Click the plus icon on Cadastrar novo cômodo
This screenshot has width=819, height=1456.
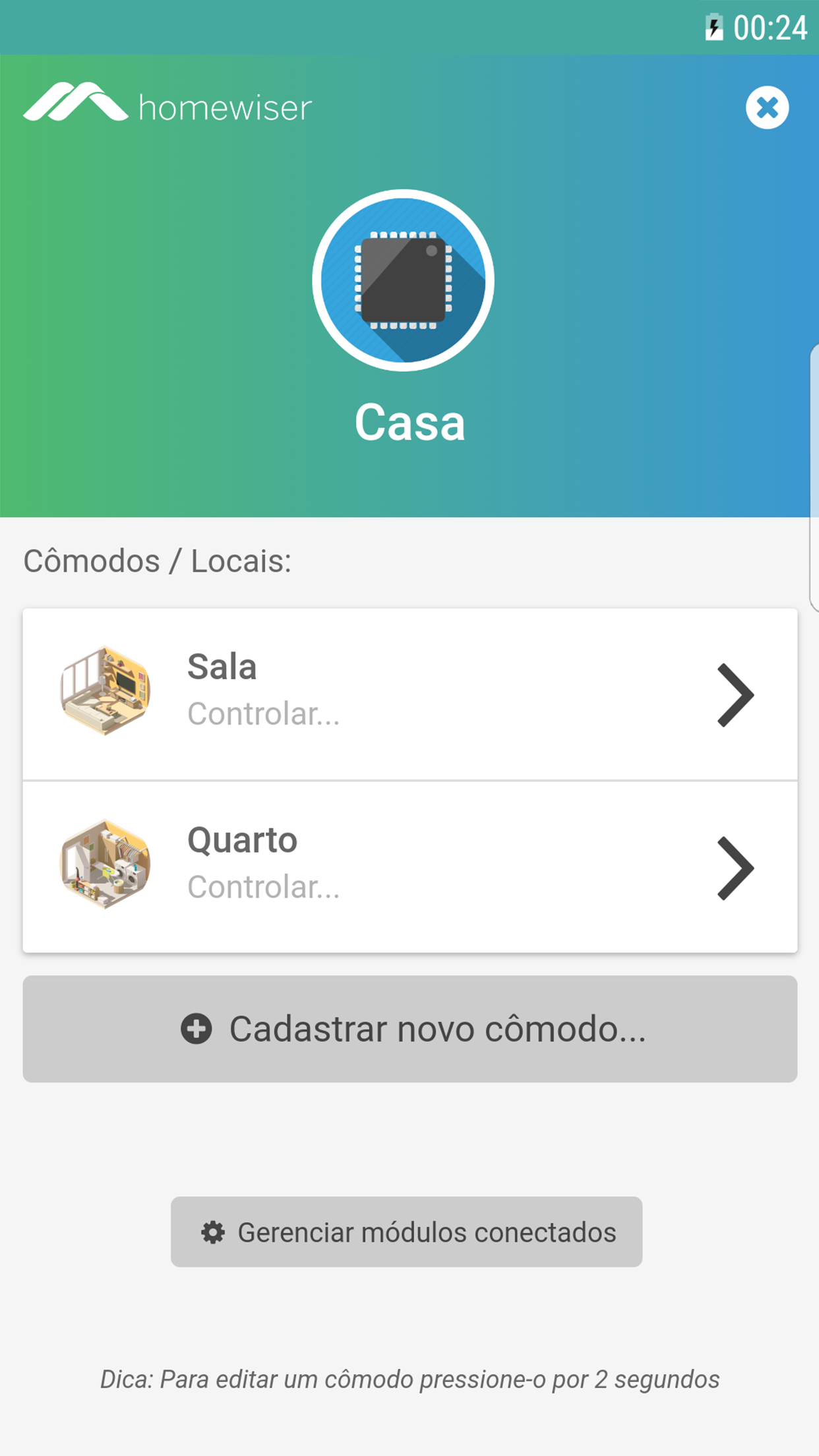pos(196,1029)
